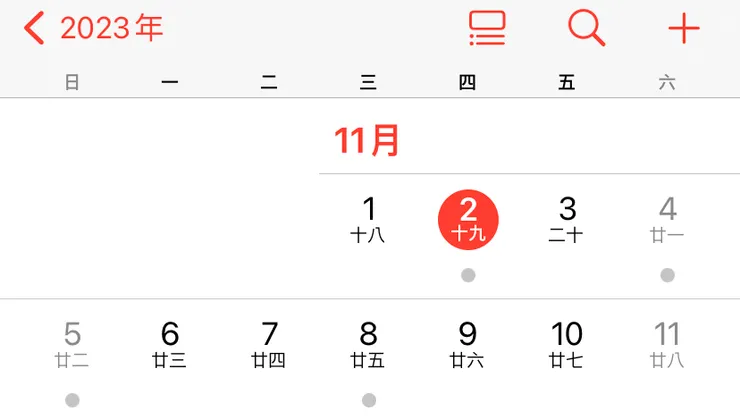Viewport: 740px width, 419px height.
Task: Select November 1
Action: click(368, 220)
